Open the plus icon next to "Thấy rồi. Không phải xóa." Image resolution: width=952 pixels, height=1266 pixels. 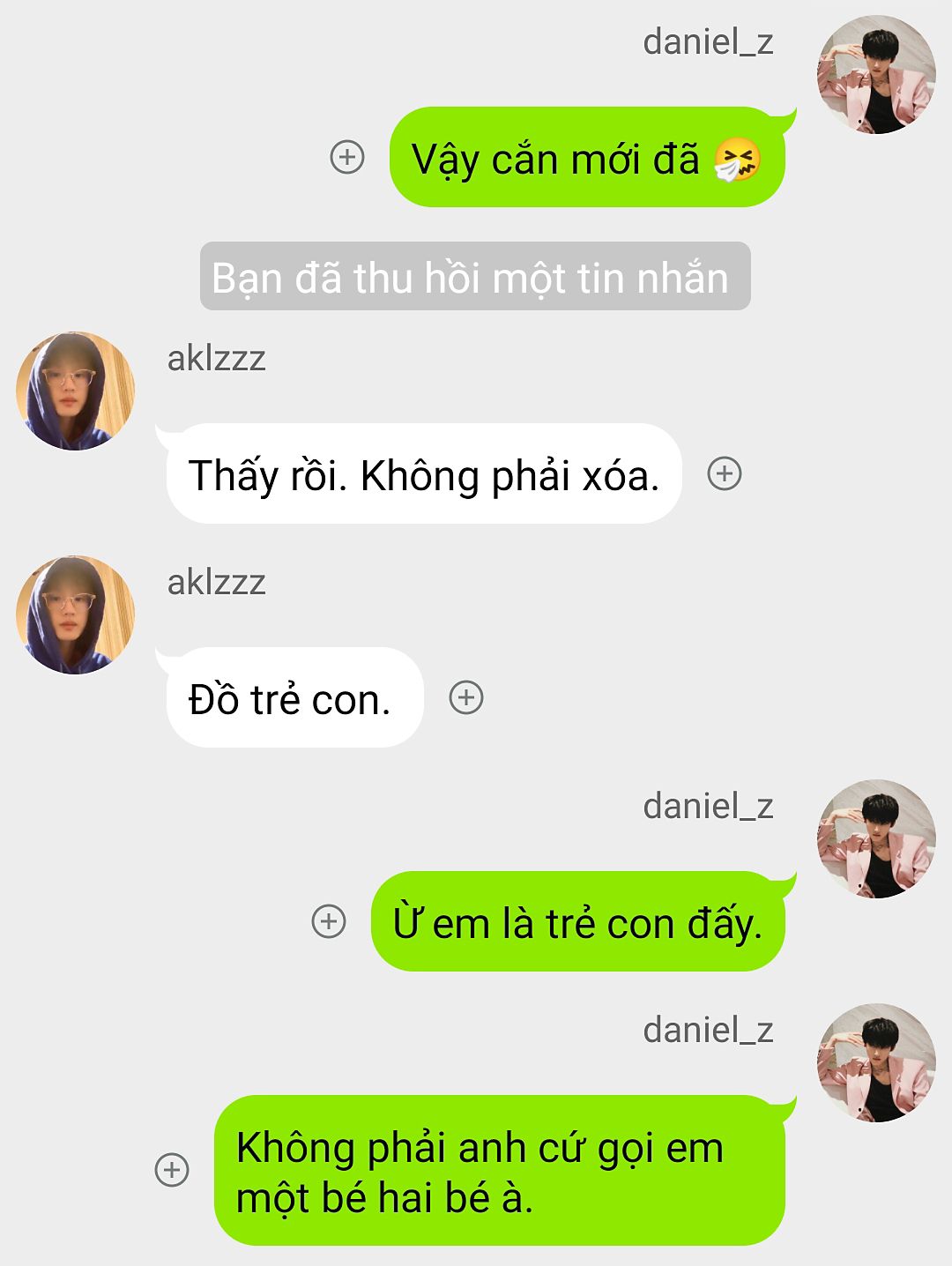click(725, 473)
